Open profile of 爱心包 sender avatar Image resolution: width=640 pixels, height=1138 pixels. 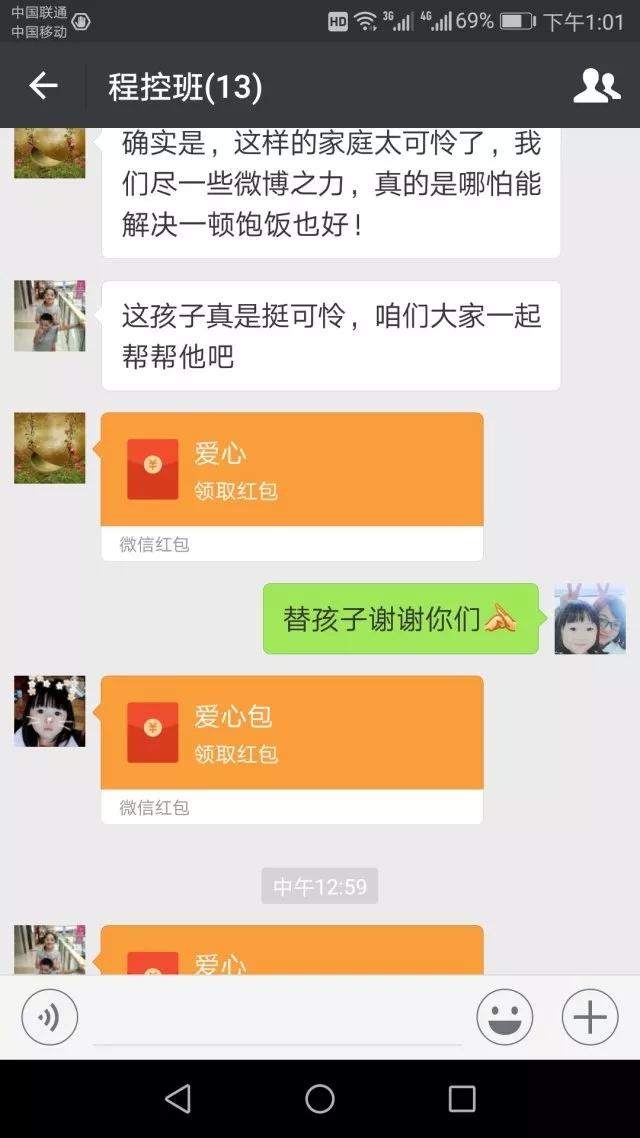point(49,711)
